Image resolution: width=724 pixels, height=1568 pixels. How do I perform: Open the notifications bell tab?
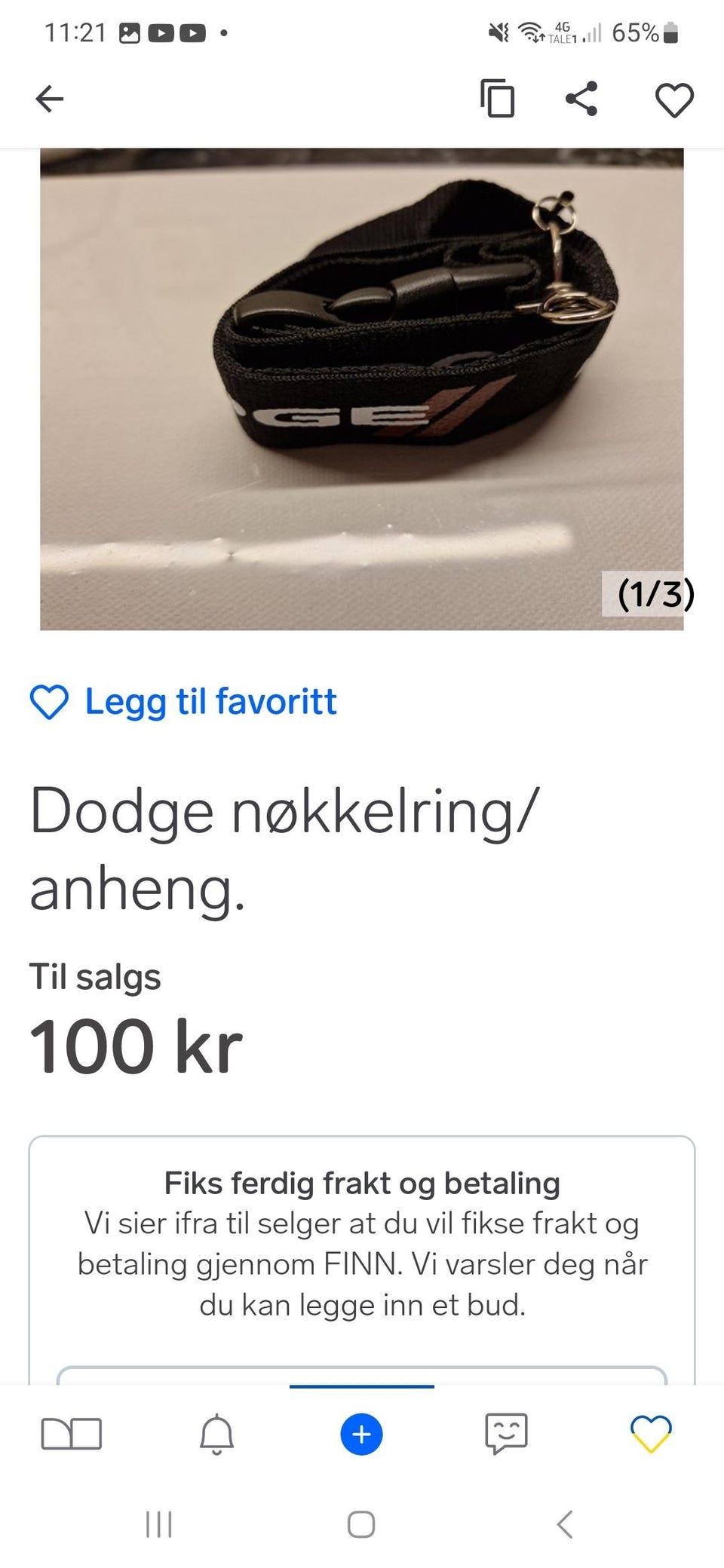coord(216,1434)
